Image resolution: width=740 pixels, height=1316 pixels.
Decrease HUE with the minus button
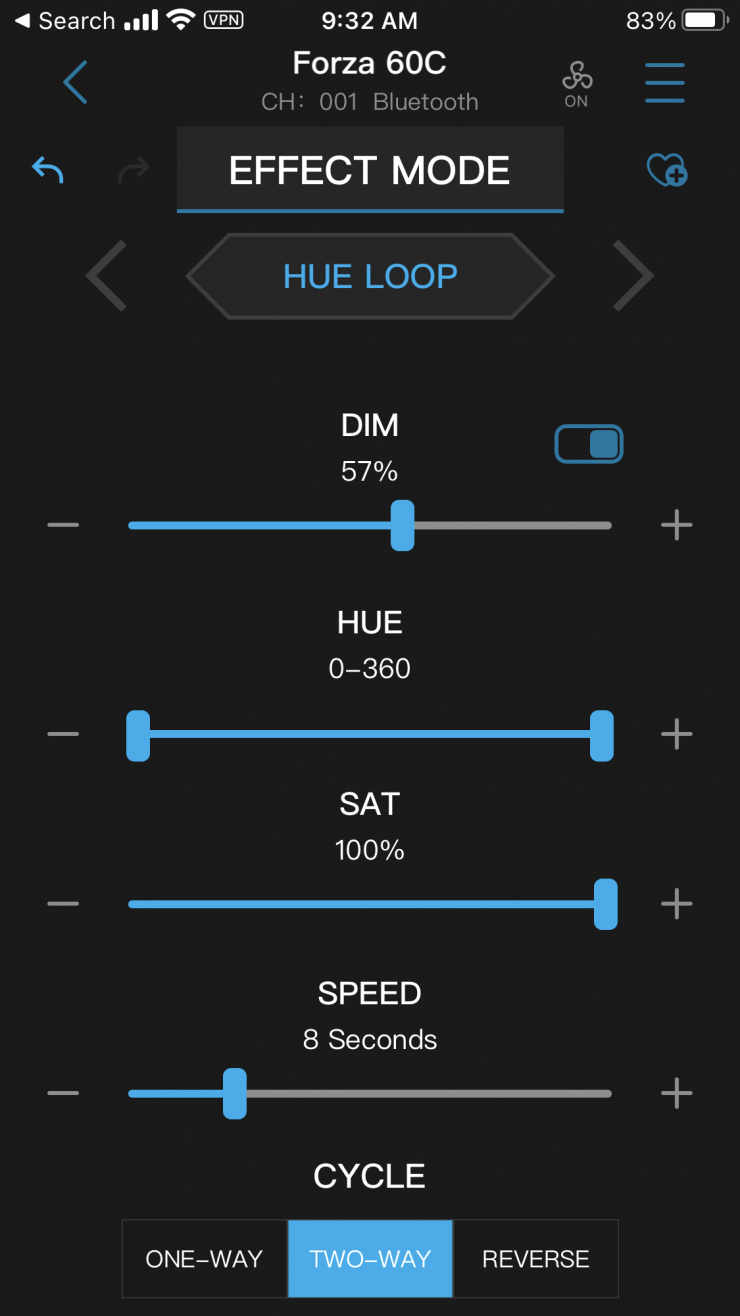pos(63,734)
